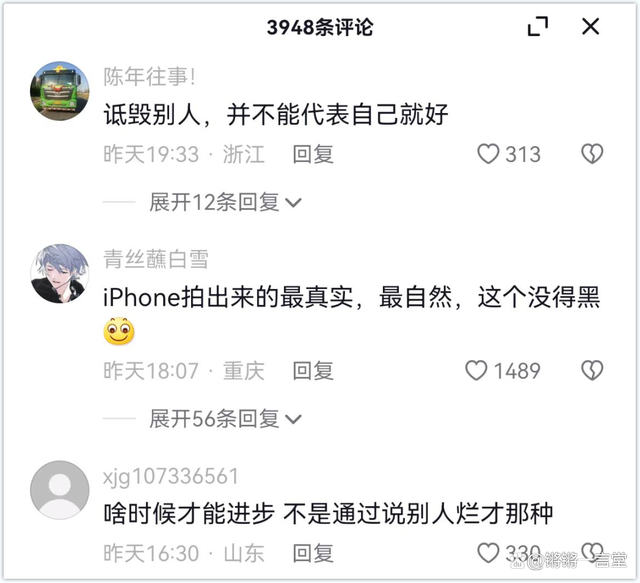The image size is (640, 583).
Task: Like 陈年往事!'s comment with 313 likes
Action: [x=488, y=154]
